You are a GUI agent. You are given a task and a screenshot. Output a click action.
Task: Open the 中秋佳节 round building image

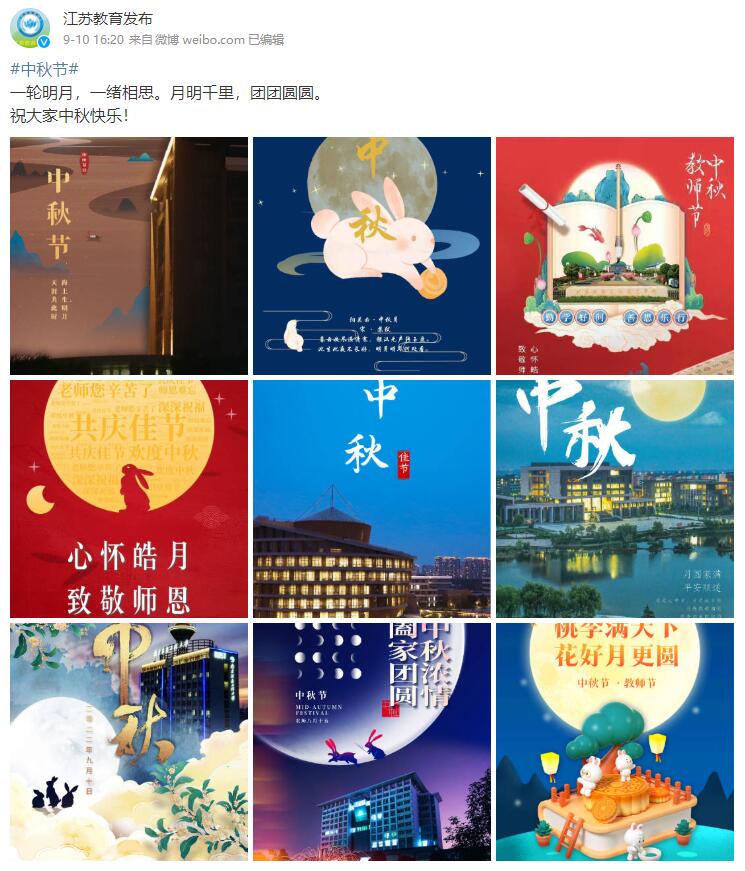(372, 499)
